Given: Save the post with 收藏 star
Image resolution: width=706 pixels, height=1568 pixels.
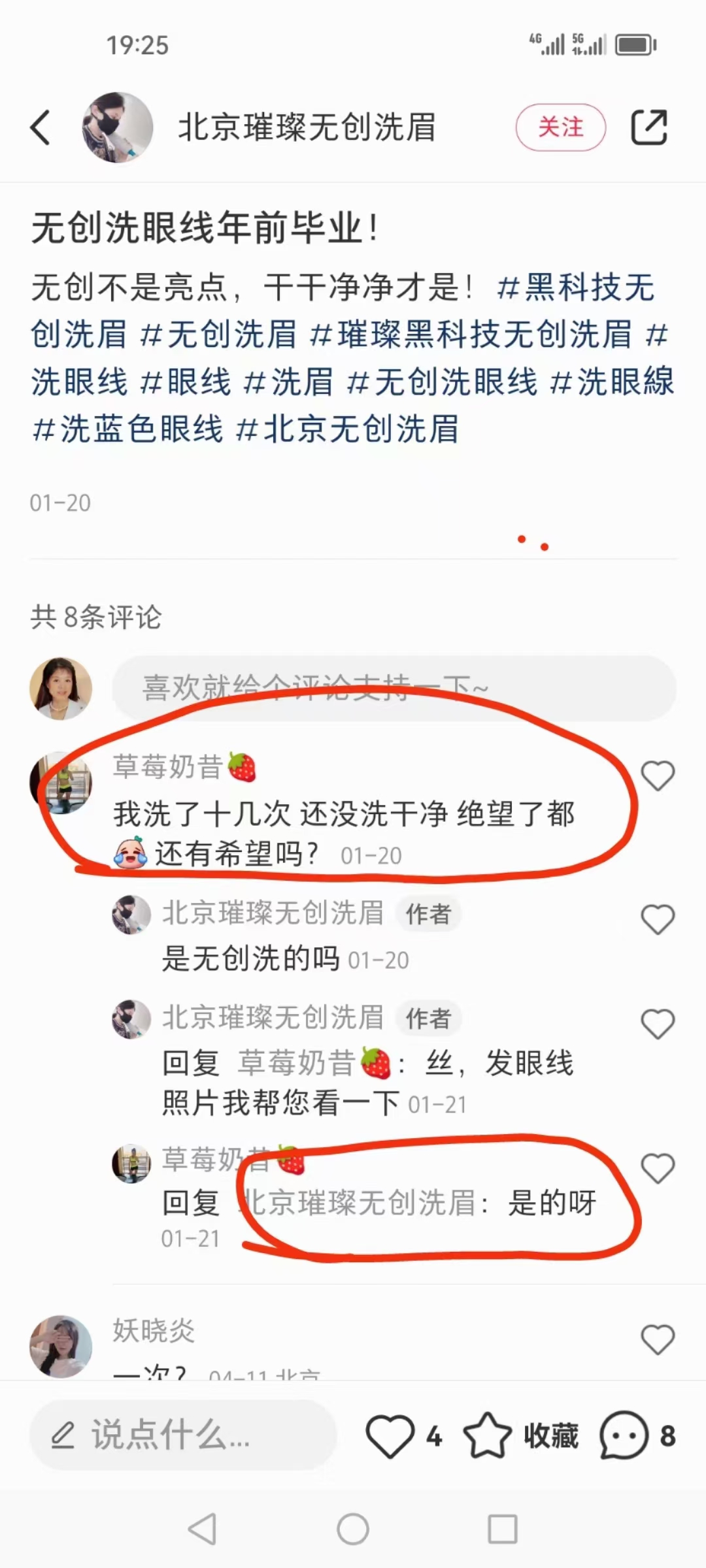Looking at the screenshot, I should [488, 1435].
